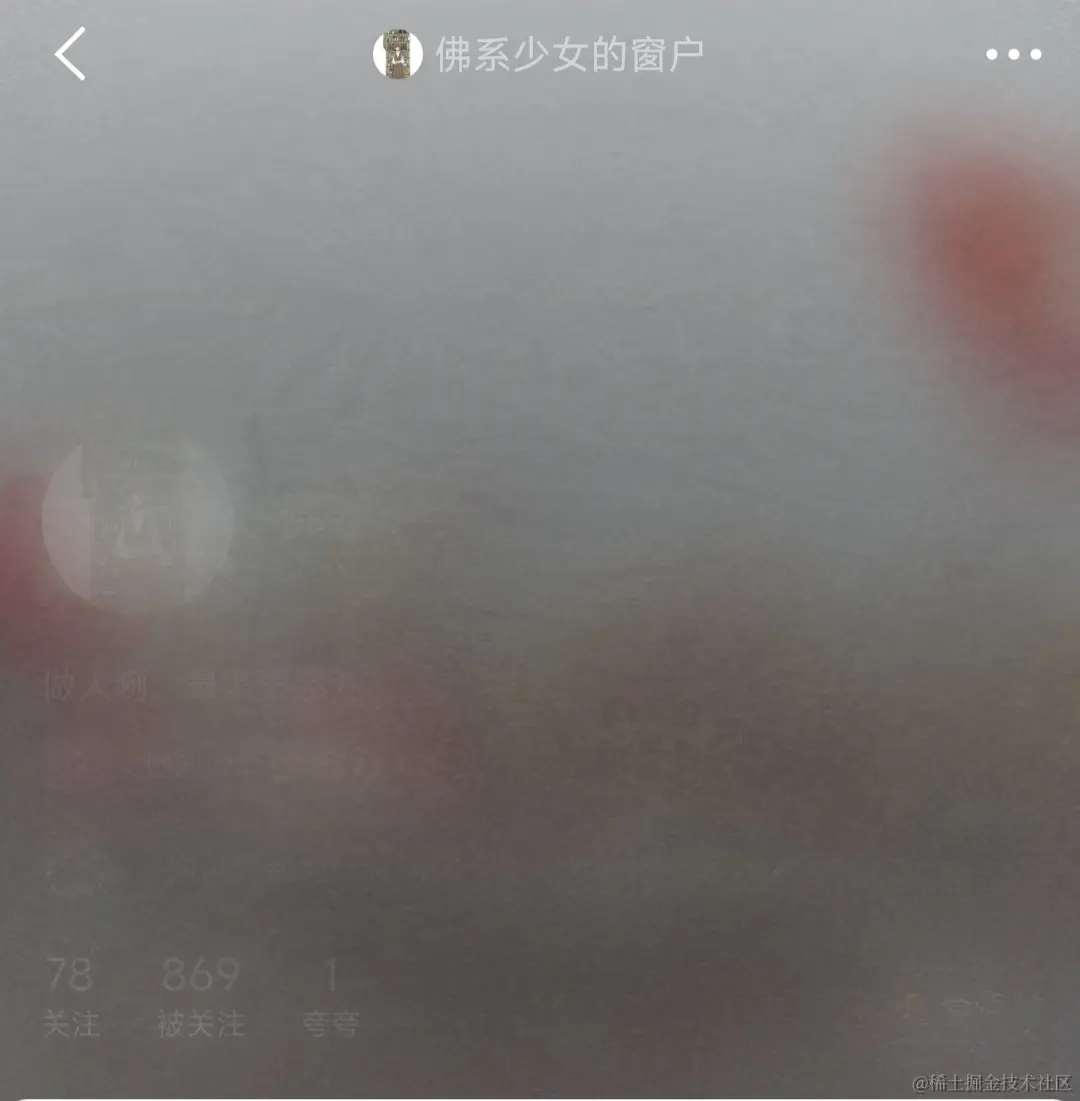Open the three-dot overflow menu
The width and height of the screenshot is (1080, 1101).
pos(1014,54)
